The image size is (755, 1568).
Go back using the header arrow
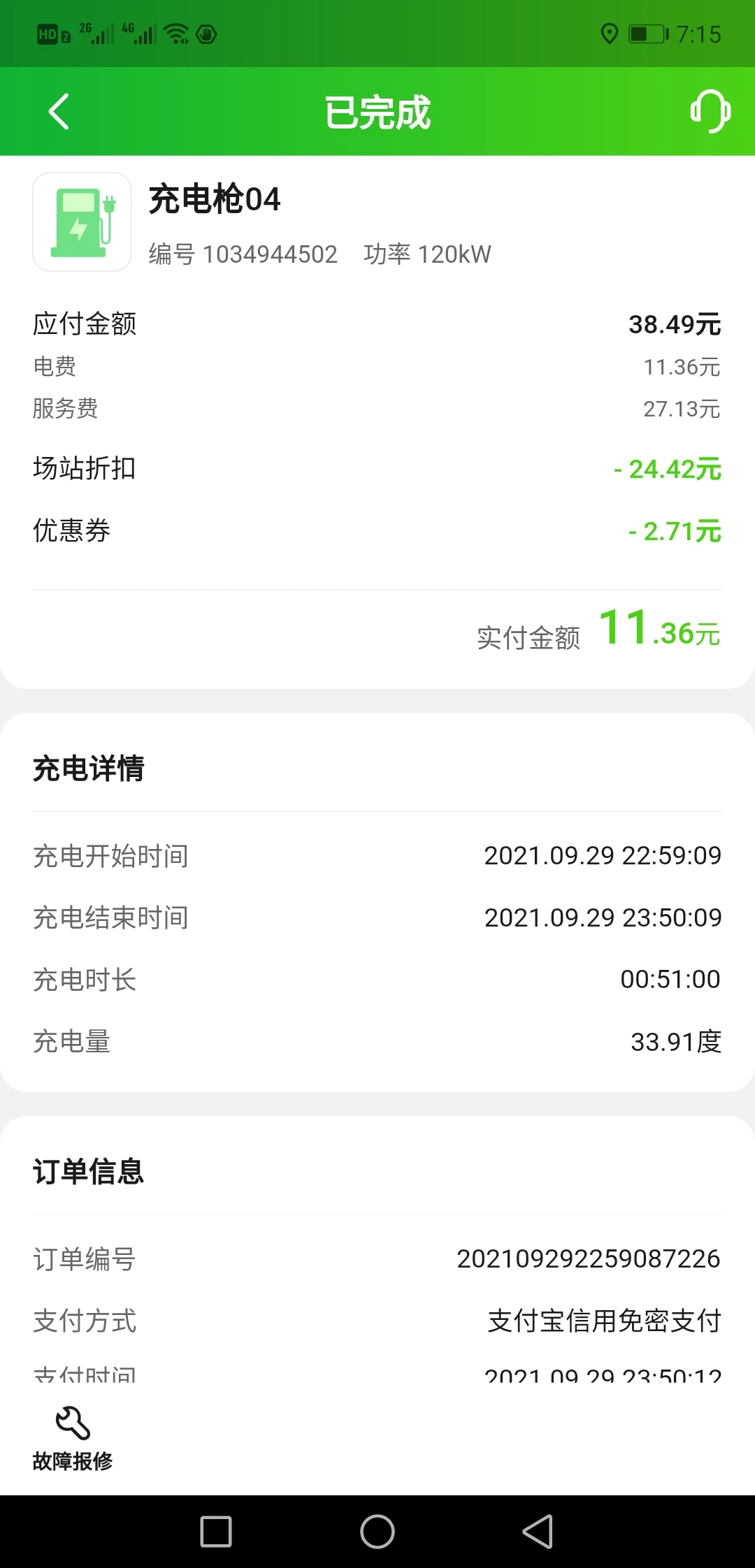59,112
